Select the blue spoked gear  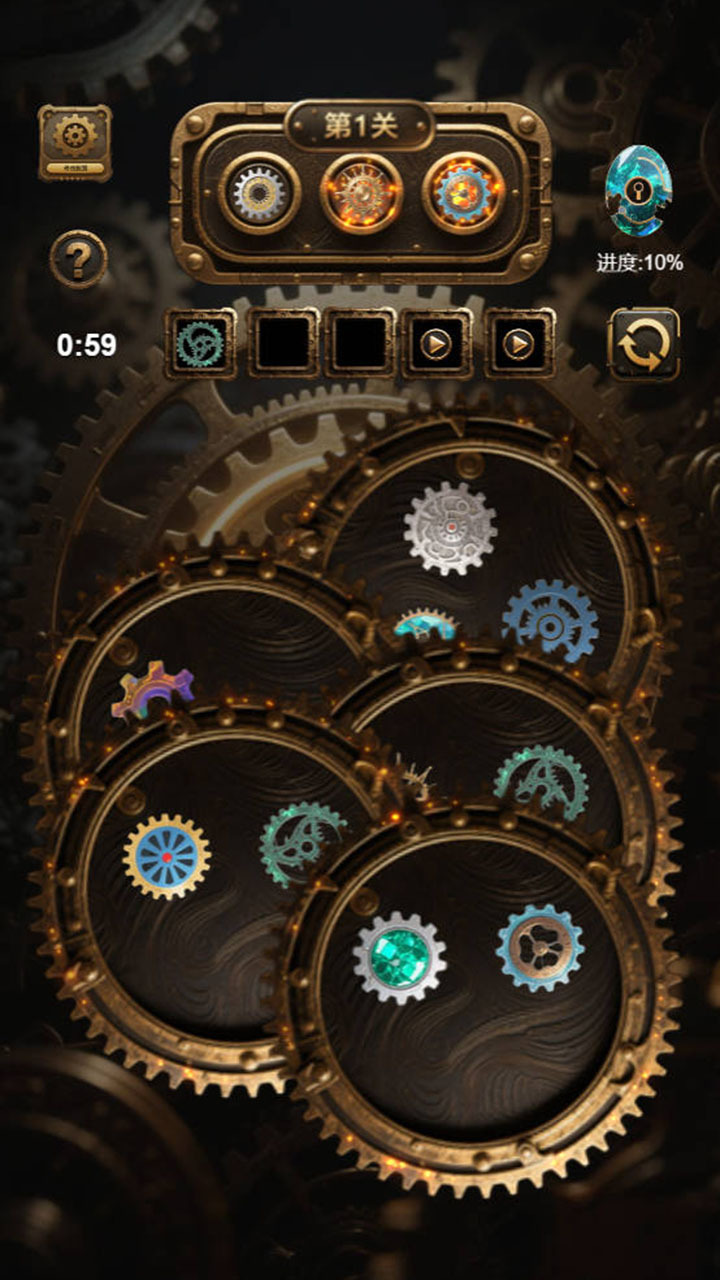coord(550,622)
